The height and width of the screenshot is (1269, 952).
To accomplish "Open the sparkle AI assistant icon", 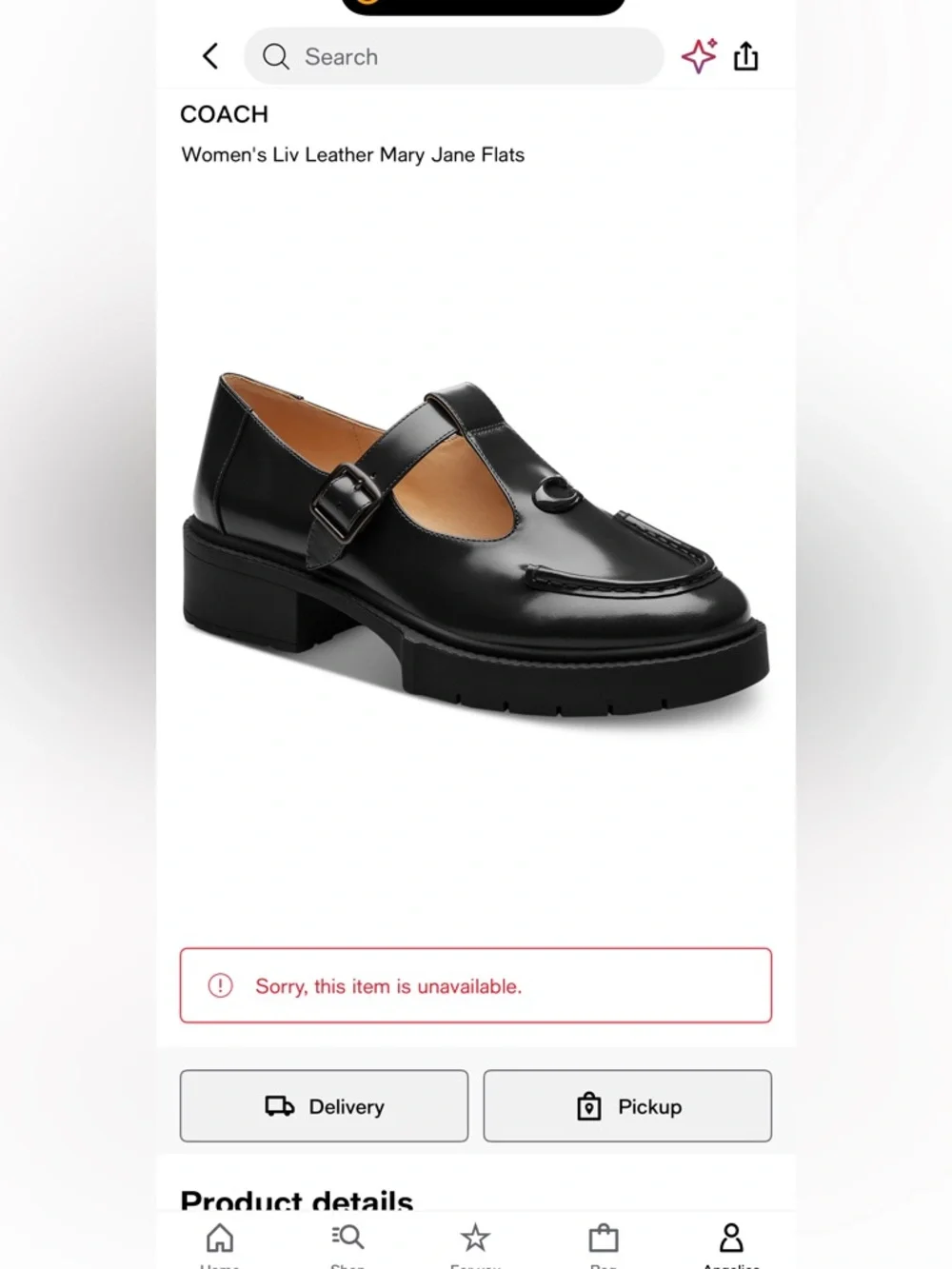I will pos(699,56).
